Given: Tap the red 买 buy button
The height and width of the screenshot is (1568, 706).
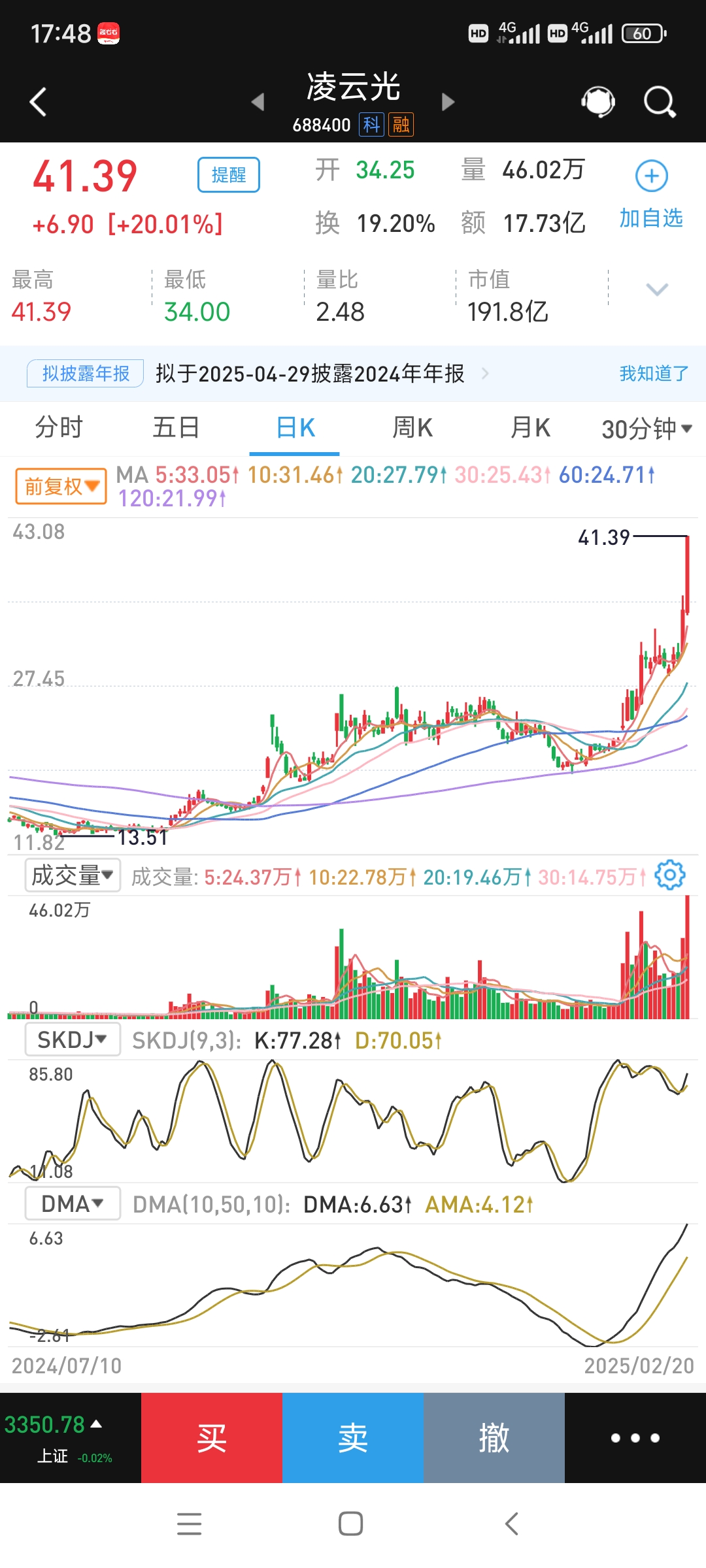Looking at the screenshot, I should coord(212,1437).
